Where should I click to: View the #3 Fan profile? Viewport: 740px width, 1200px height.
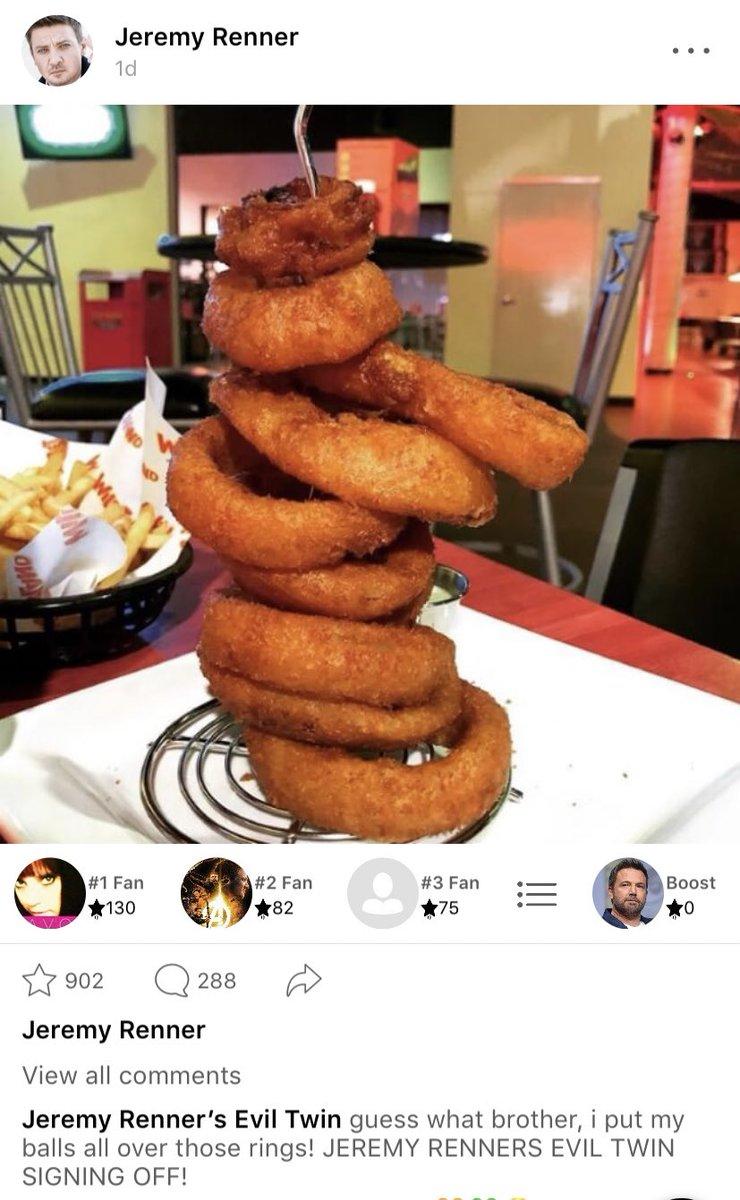[x=382, y=893]
